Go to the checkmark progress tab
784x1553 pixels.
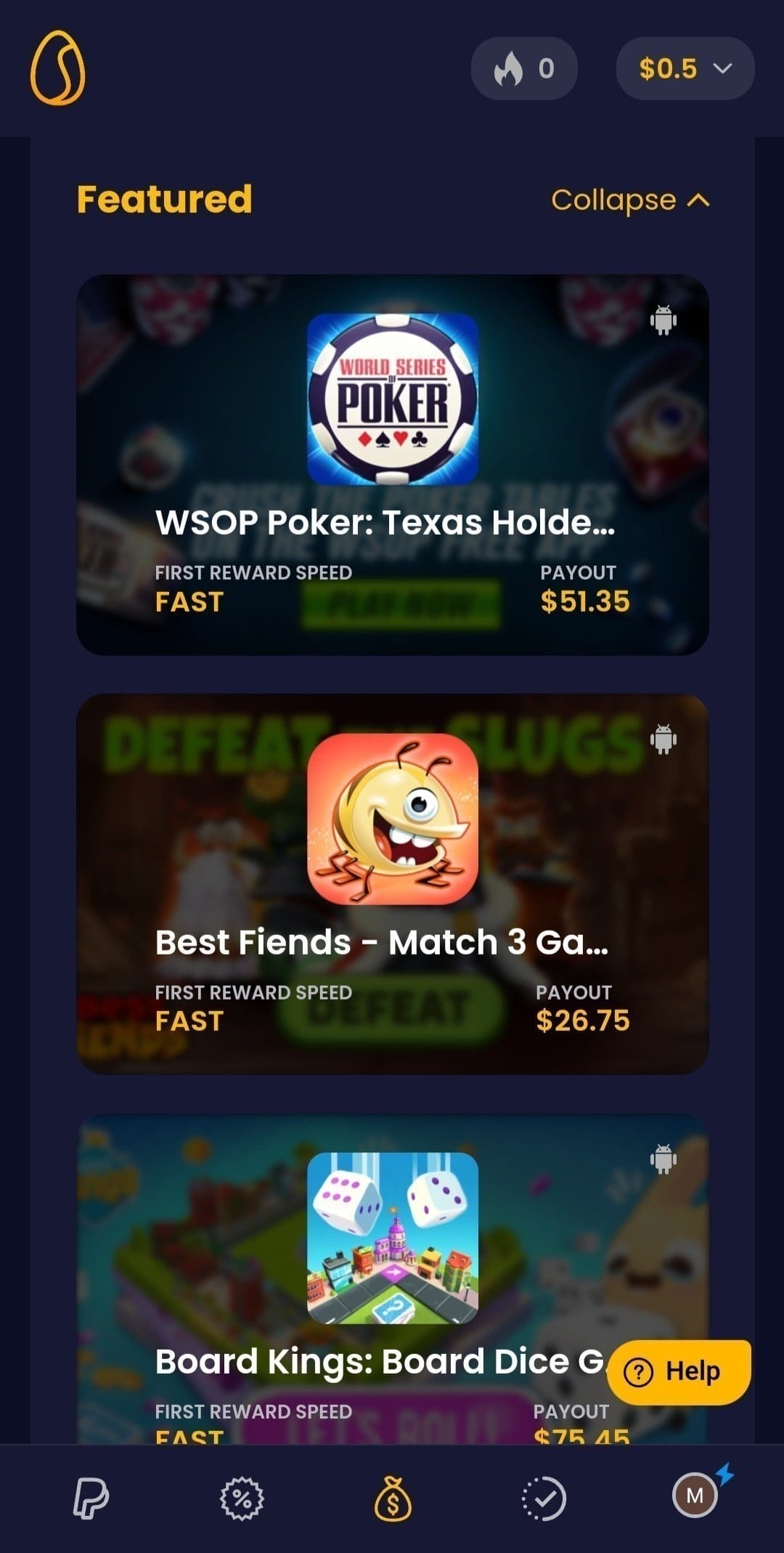[x=544, y=1498]
